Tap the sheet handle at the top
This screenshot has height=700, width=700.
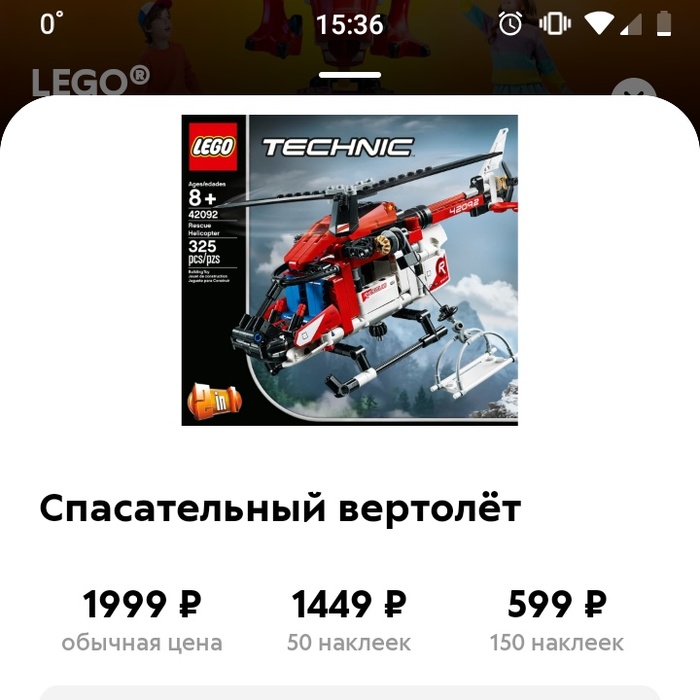click(x=350, y=74)
